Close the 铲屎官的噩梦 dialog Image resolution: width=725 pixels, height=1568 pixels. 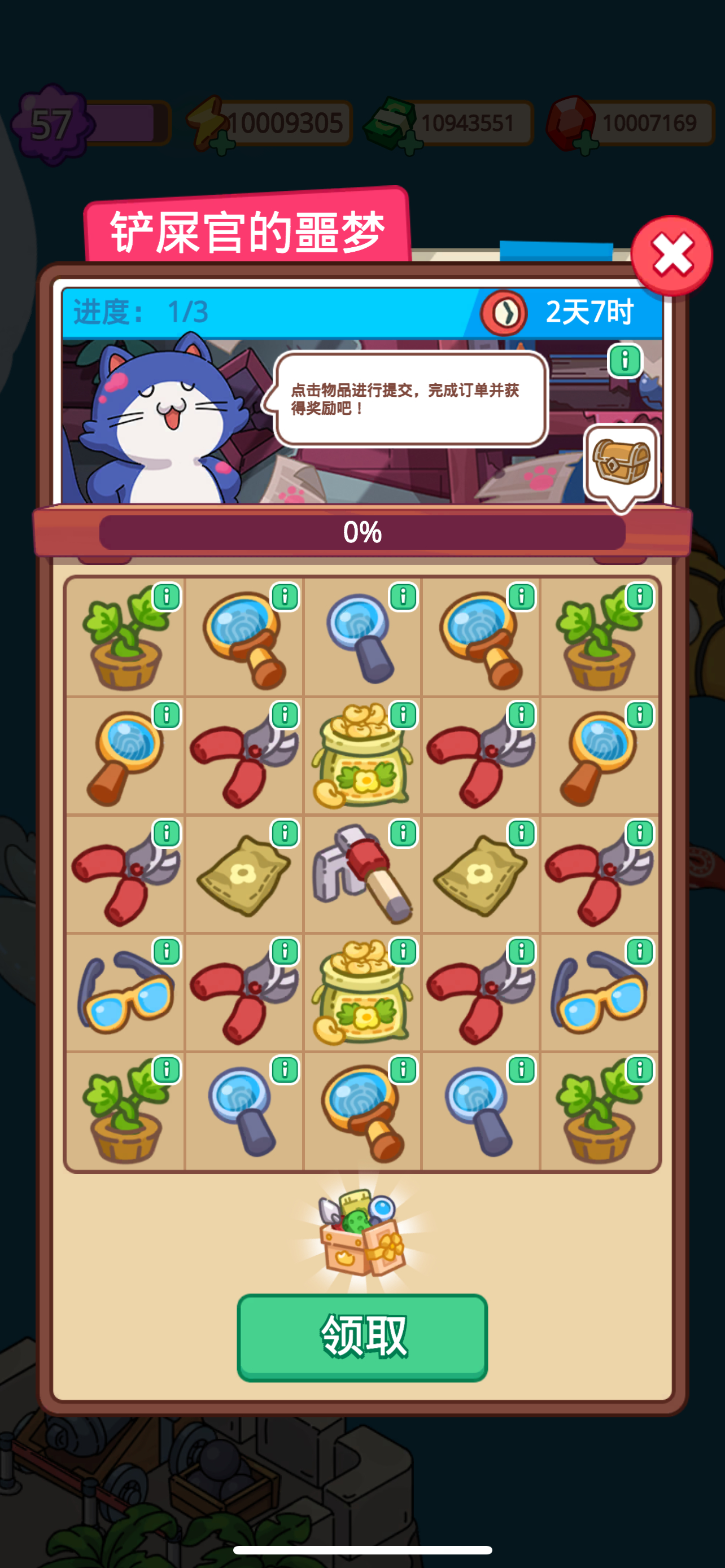(x=671, y=256)
